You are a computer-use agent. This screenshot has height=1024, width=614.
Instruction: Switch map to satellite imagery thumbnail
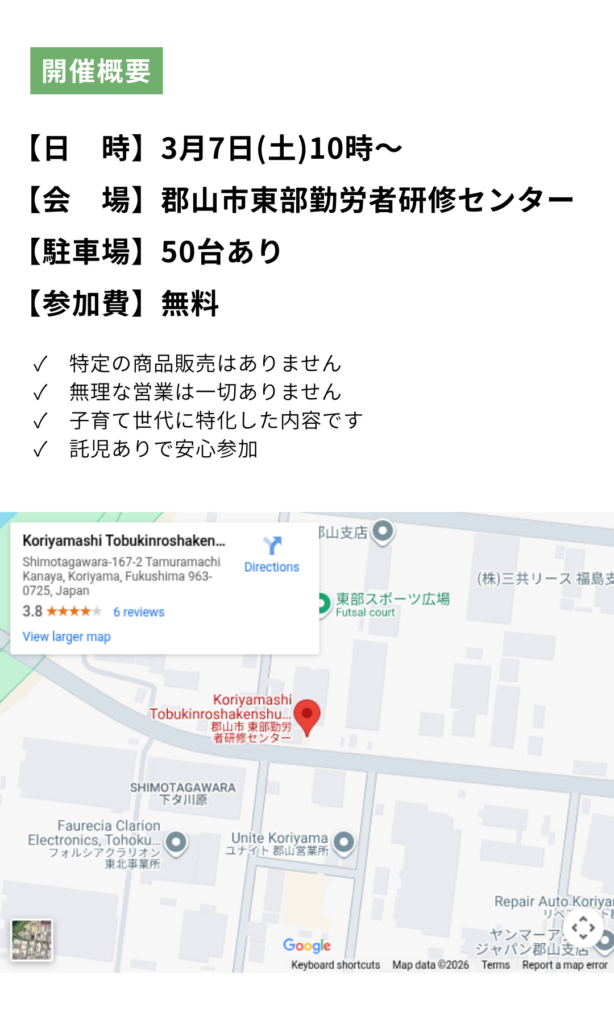coord(31,940)
